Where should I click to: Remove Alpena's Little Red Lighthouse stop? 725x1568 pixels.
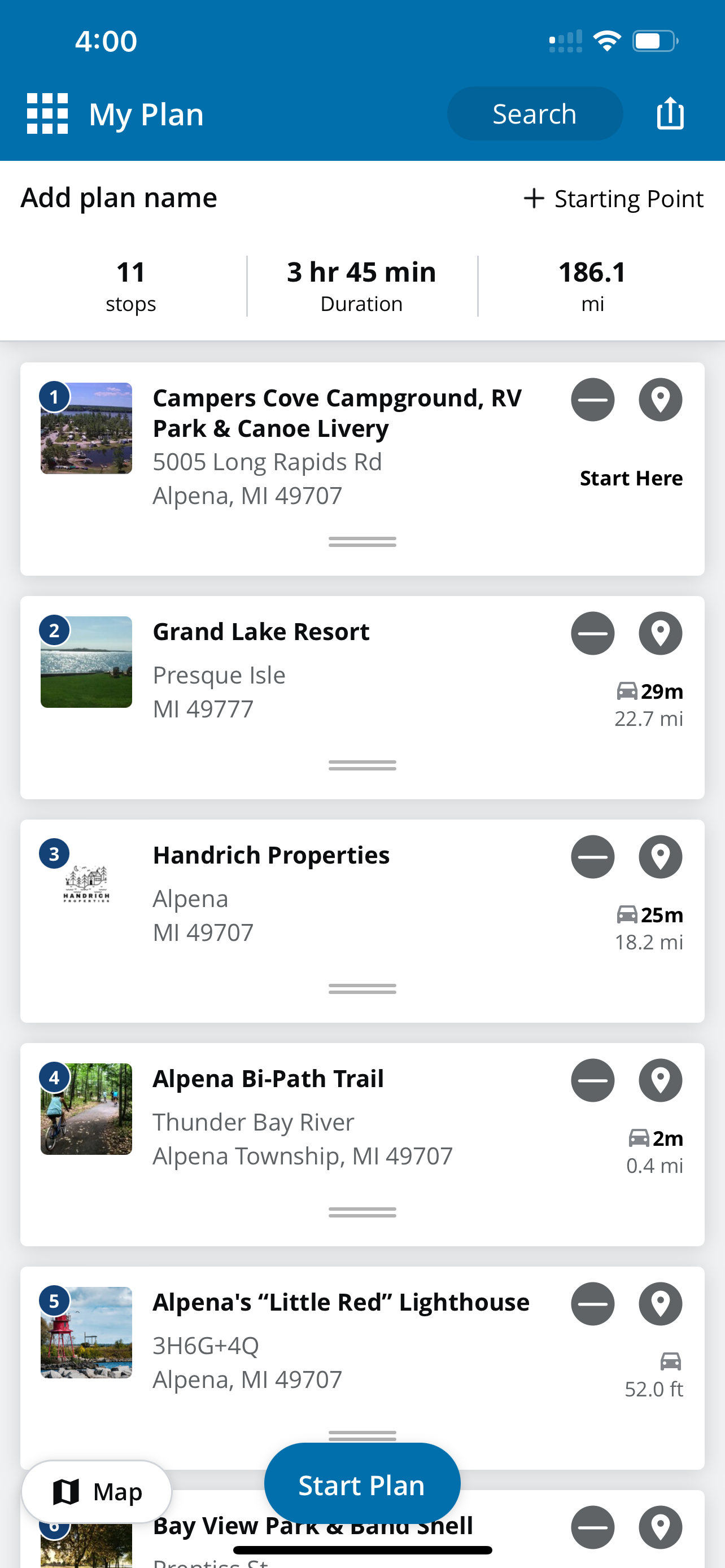pyautogui.click(x=592, y=1303)
